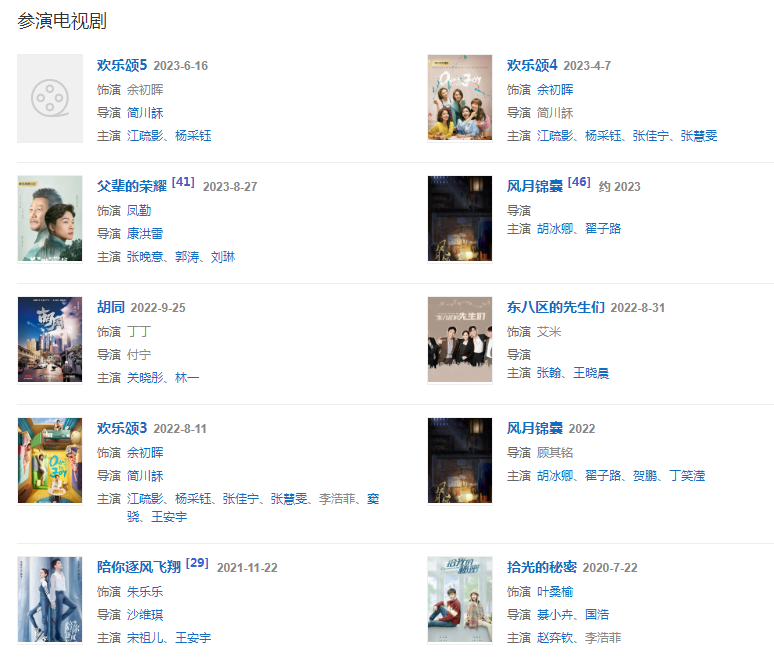Open the 拾光的秘密 title link
The height and width of the screenshot is (662, 774).
[x=541, y=568]
